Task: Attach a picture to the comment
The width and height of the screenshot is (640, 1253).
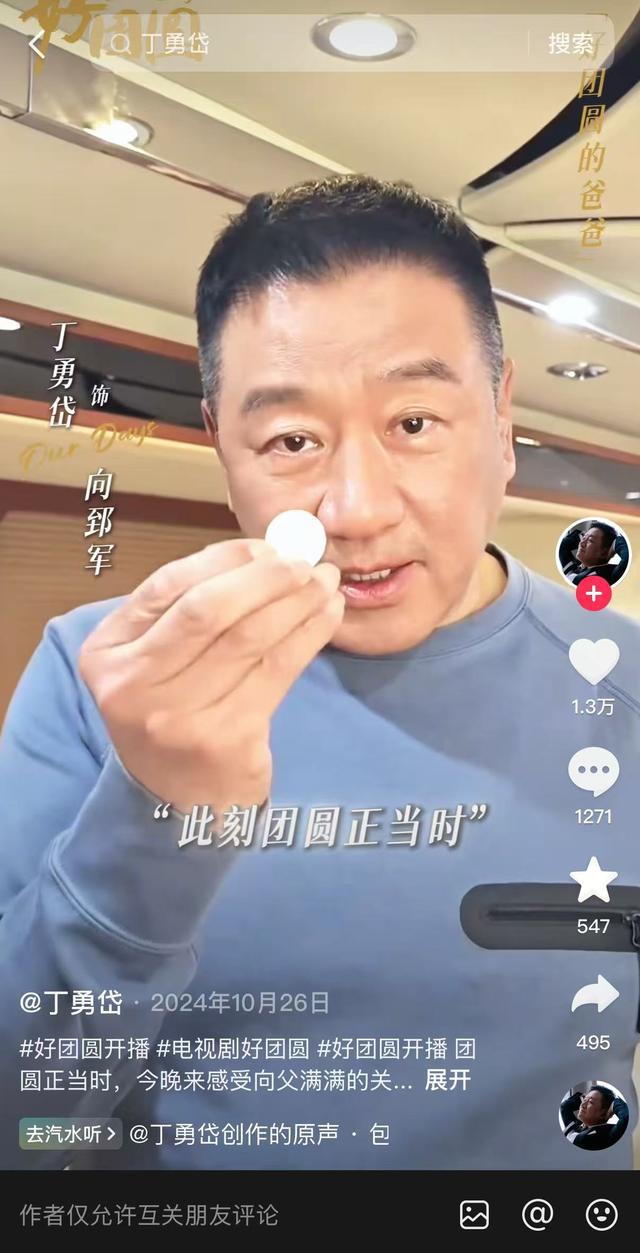Action: tap(474, 1215)
